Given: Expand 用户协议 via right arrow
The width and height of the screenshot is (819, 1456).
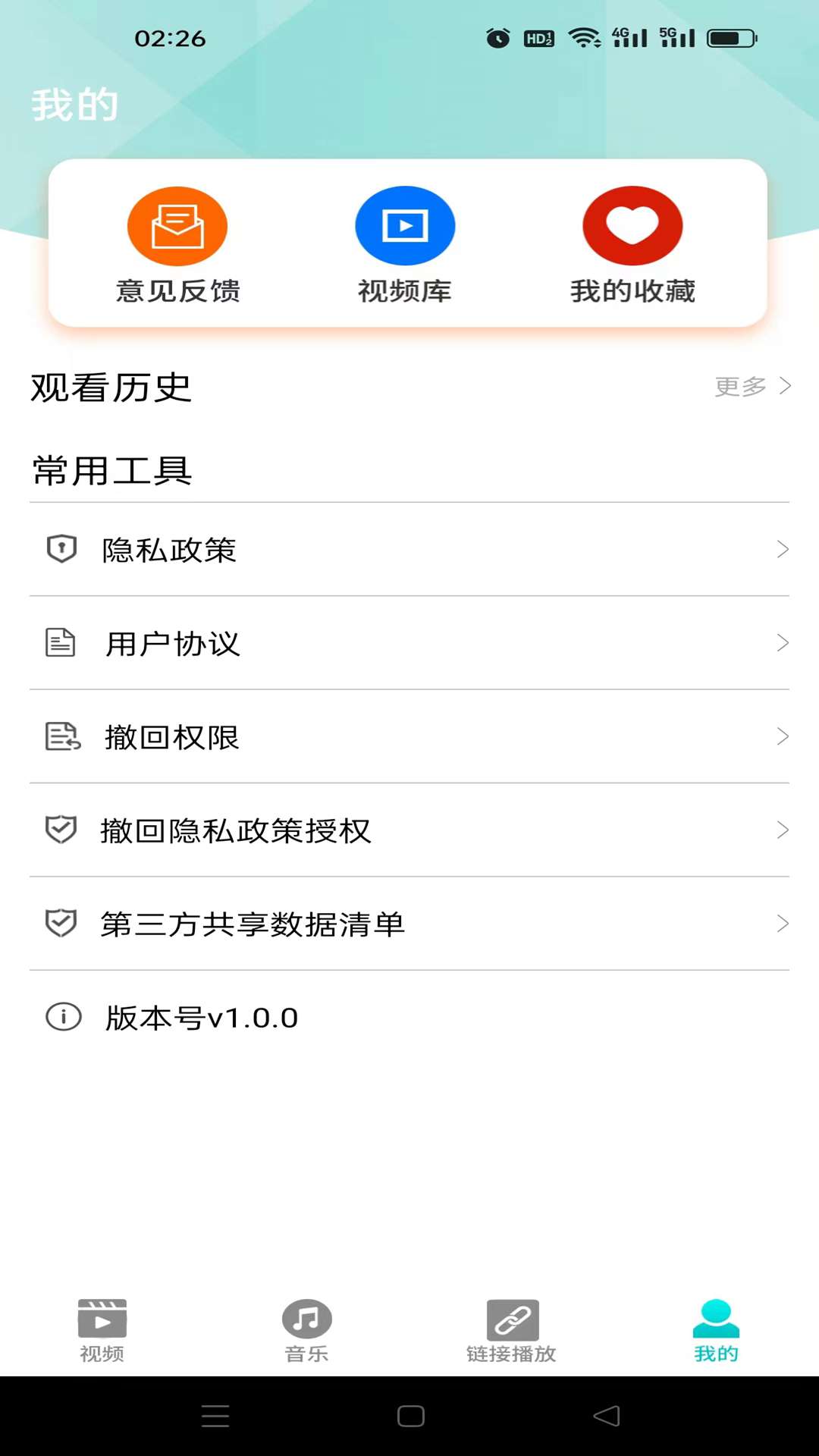Looking at the screenshot, I should pyautogui.click(x=784, y=644).
